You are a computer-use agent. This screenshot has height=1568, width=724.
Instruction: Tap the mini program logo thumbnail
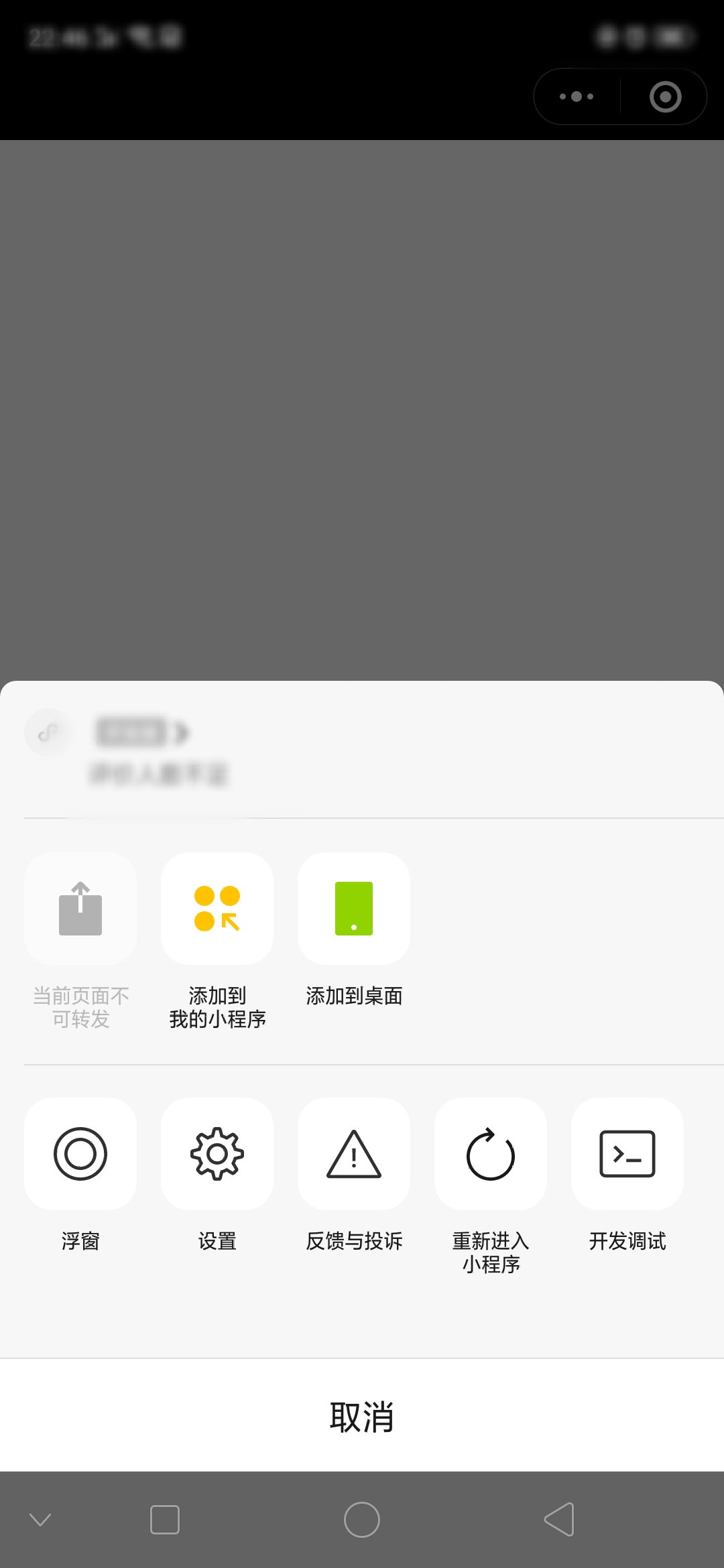(48, 734)
